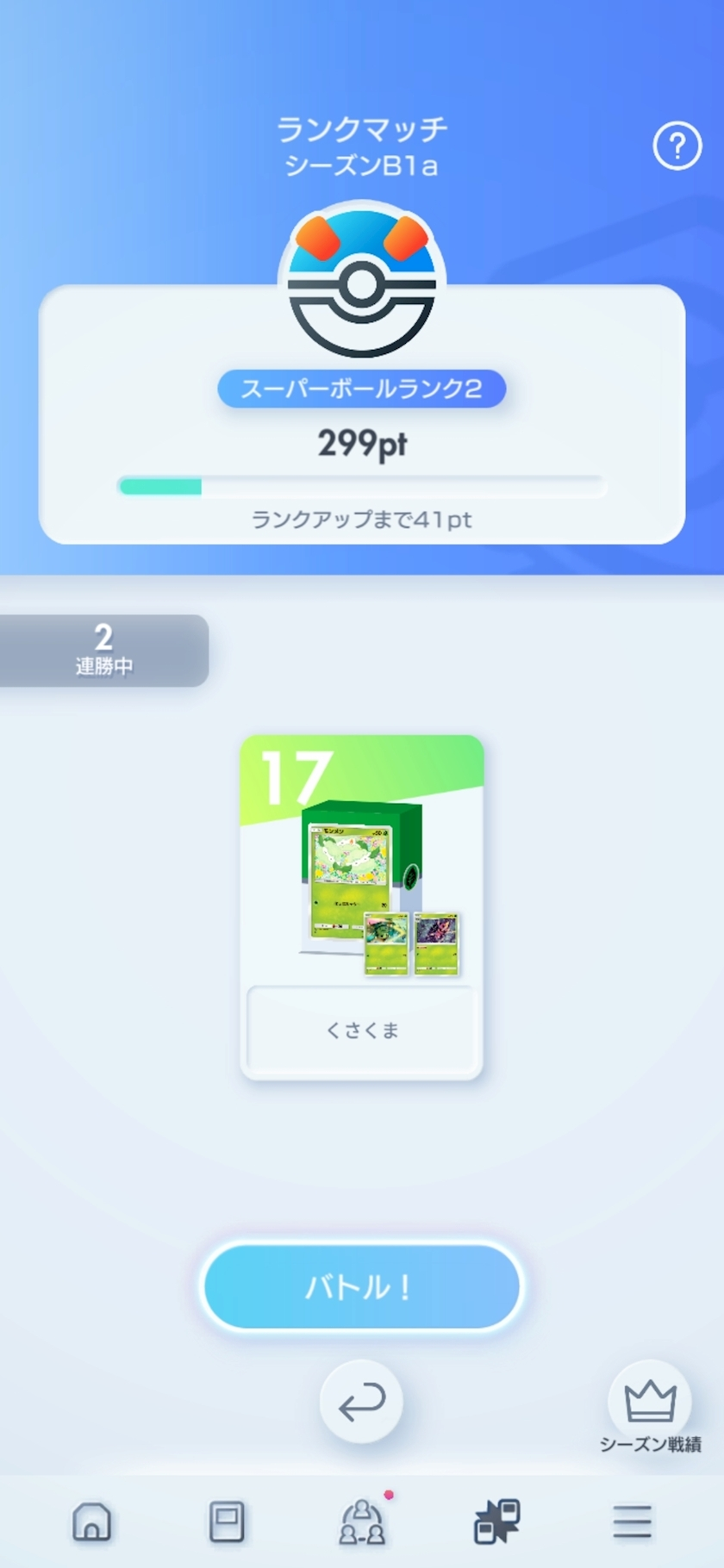724x1568 pixels.
Task: Tap the くさくま deck name label
Action: pos(361,1030)
